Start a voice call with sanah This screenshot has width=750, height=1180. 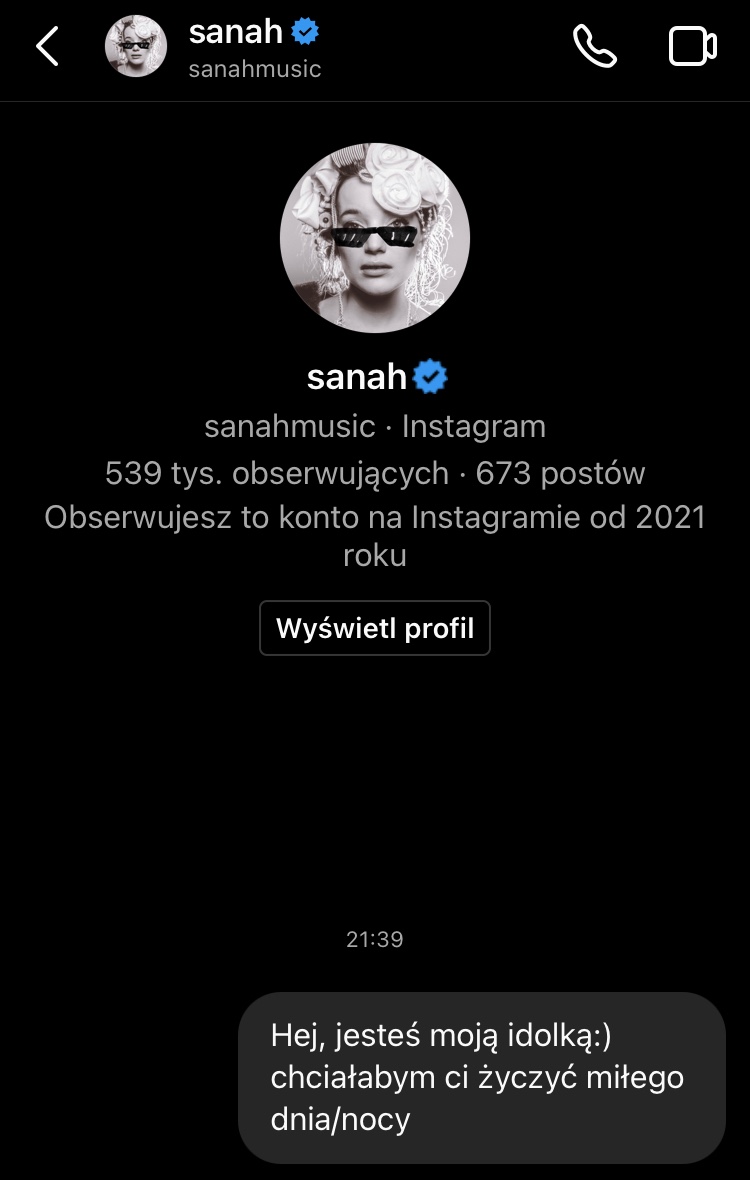[x=594, y=47]
